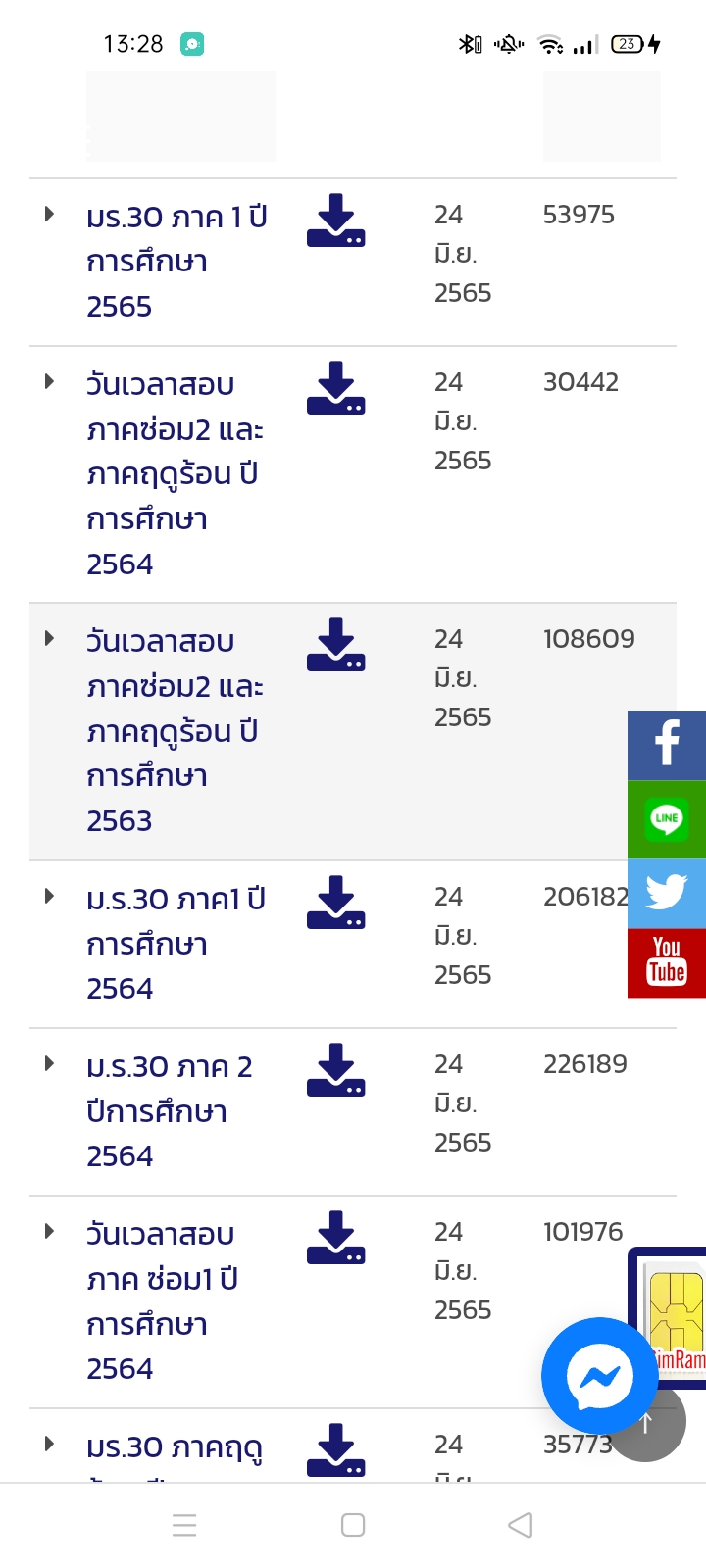Share page on Twitter
706x1568 pixels.
pos(667,893)
